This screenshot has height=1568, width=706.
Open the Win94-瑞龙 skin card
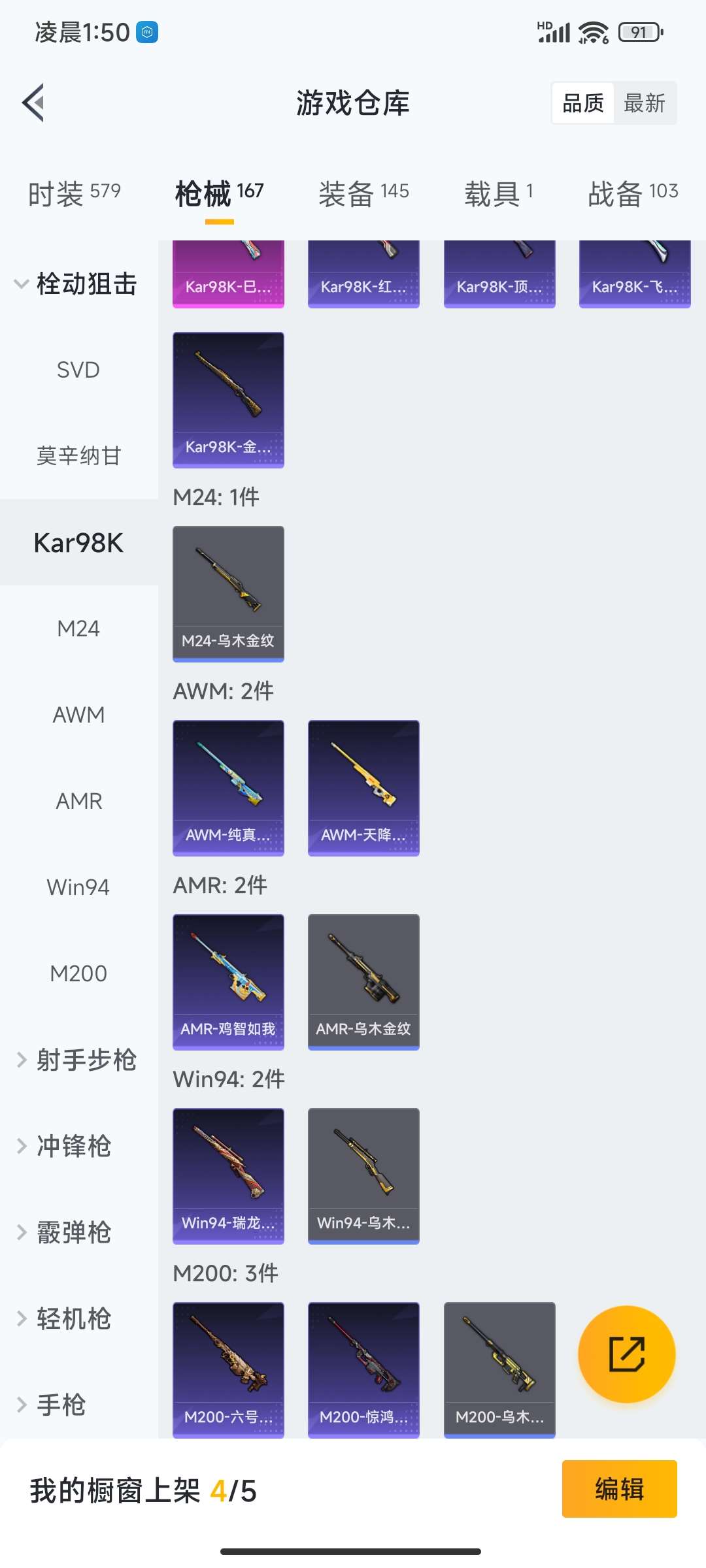[228, 1175]
